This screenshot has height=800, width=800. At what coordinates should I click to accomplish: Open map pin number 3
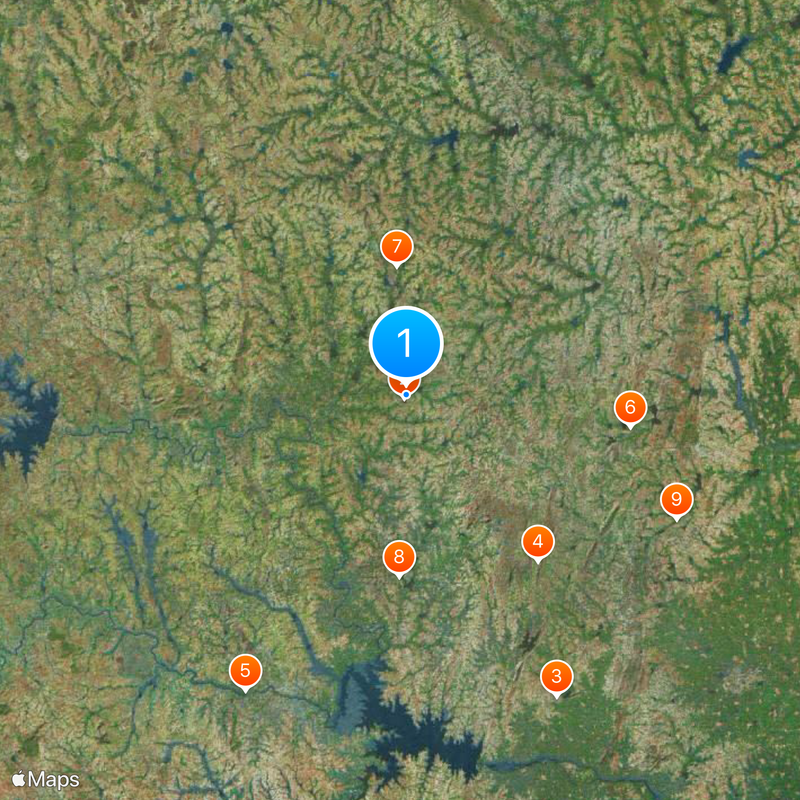[557, 676]
